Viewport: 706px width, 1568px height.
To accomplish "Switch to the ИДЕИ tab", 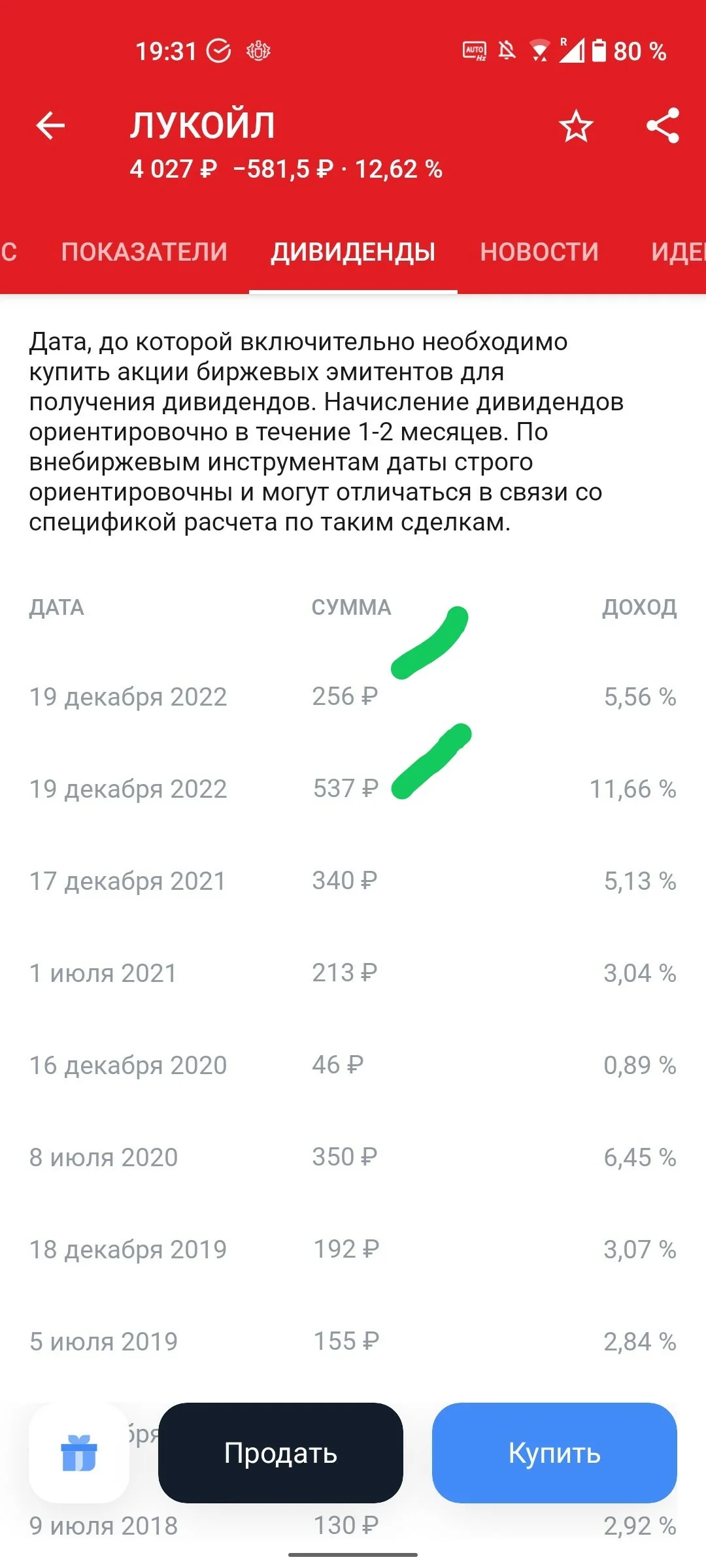I will [679, 252].
